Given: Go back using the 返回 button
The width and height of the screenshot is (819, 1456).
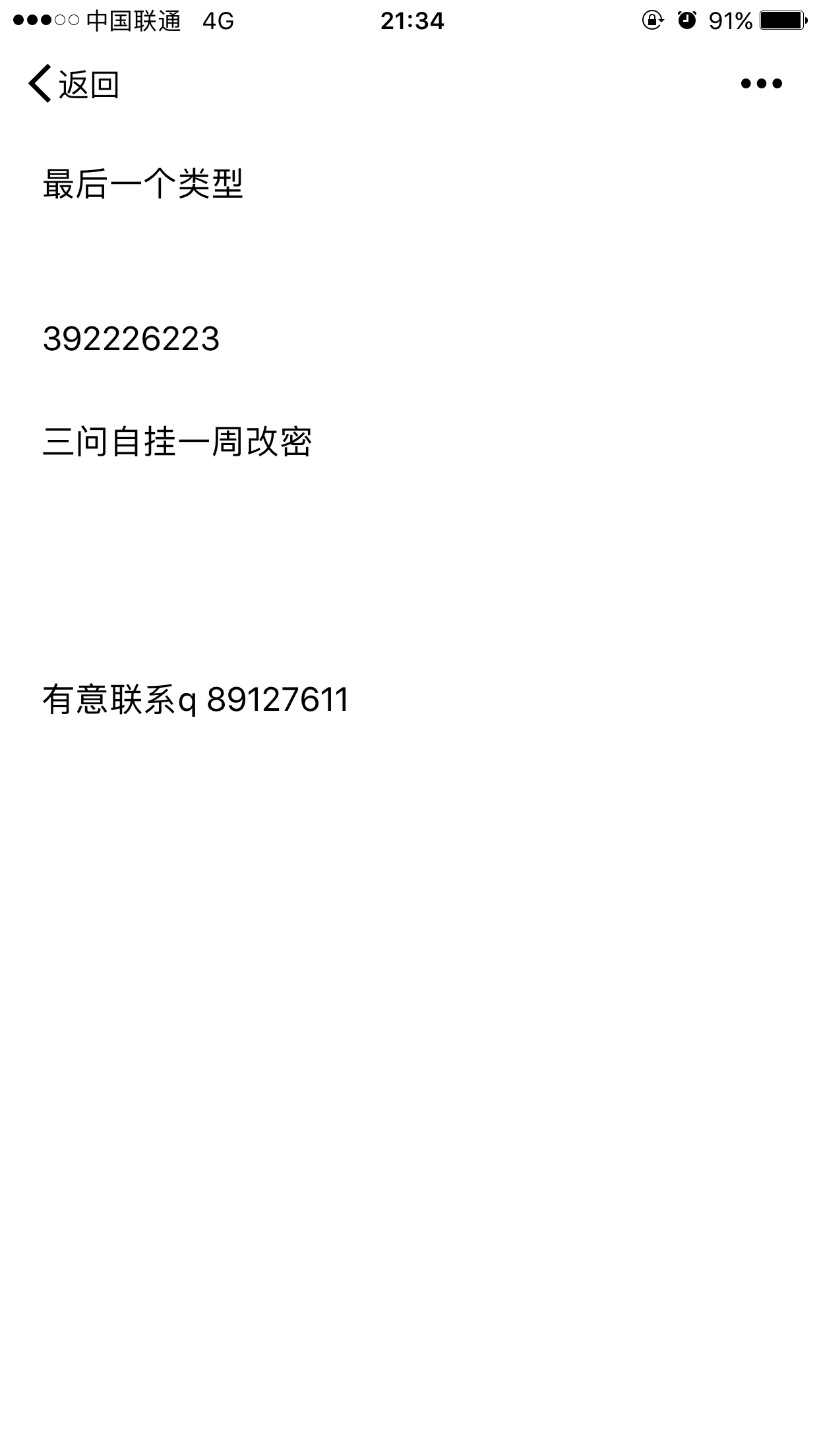Looking at the screenshot, I should (x=74, y=84).
